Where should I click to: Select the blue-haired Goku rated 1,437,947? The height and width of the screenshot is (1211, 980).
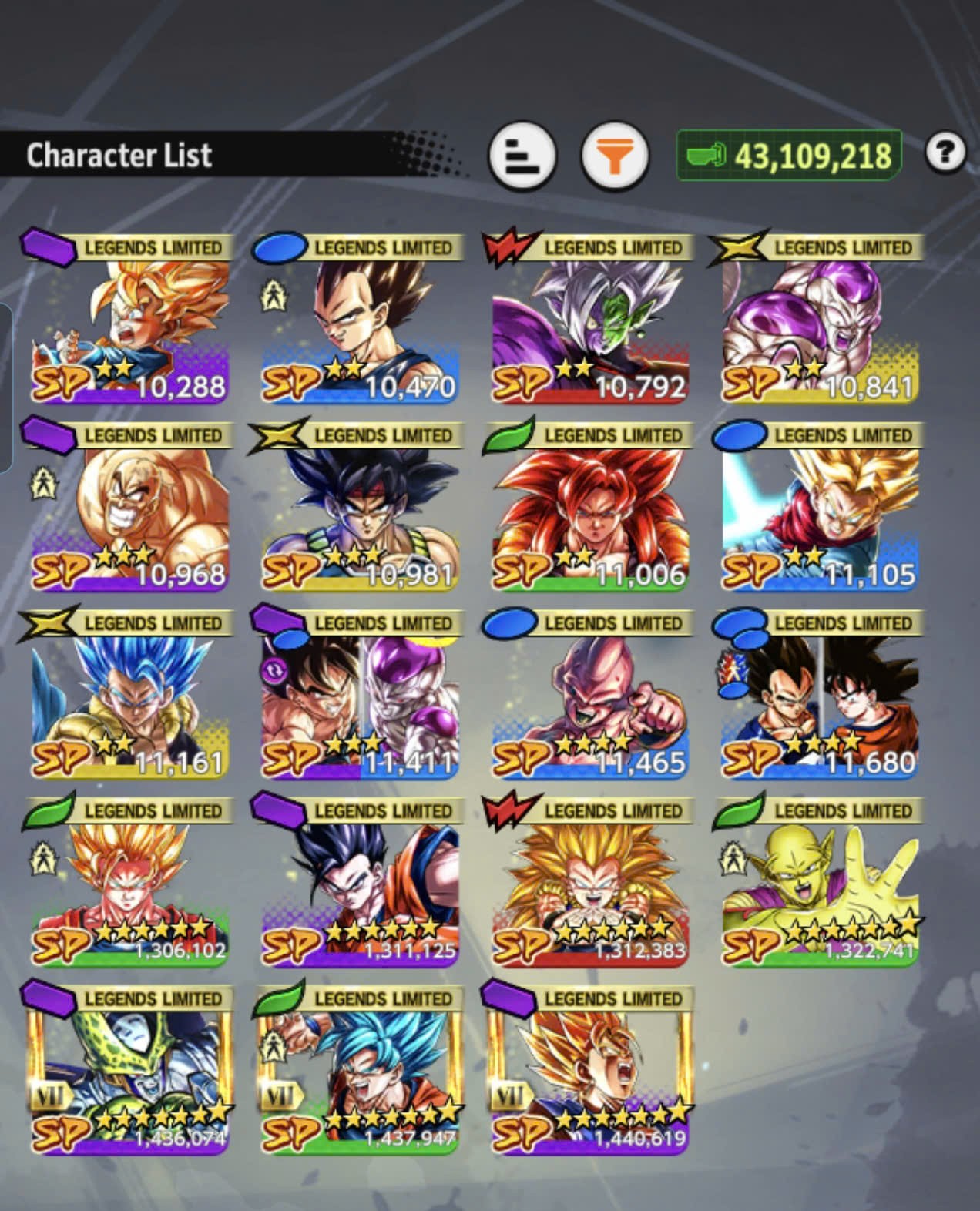point(359,1069)
